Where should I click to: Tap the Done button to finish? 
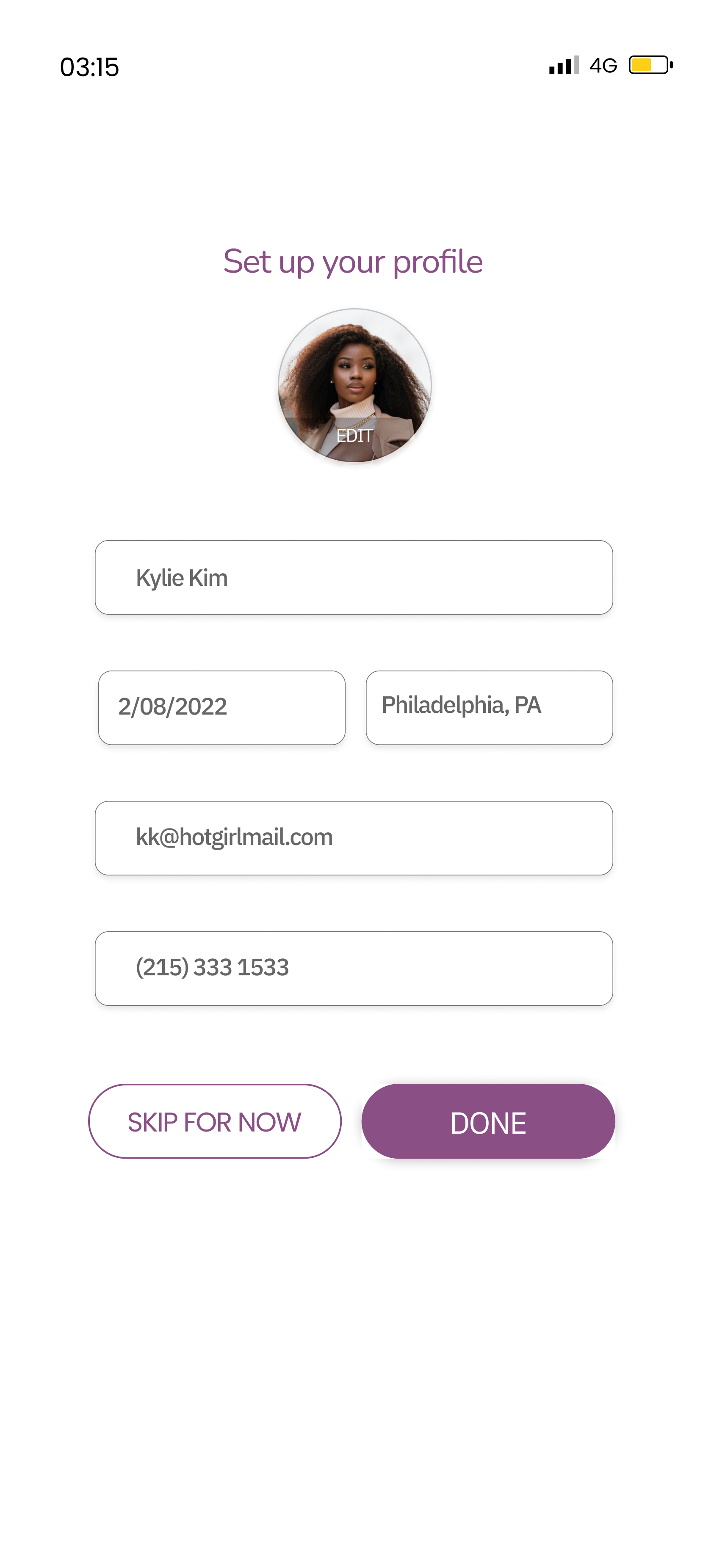(x=488, y=1121)
